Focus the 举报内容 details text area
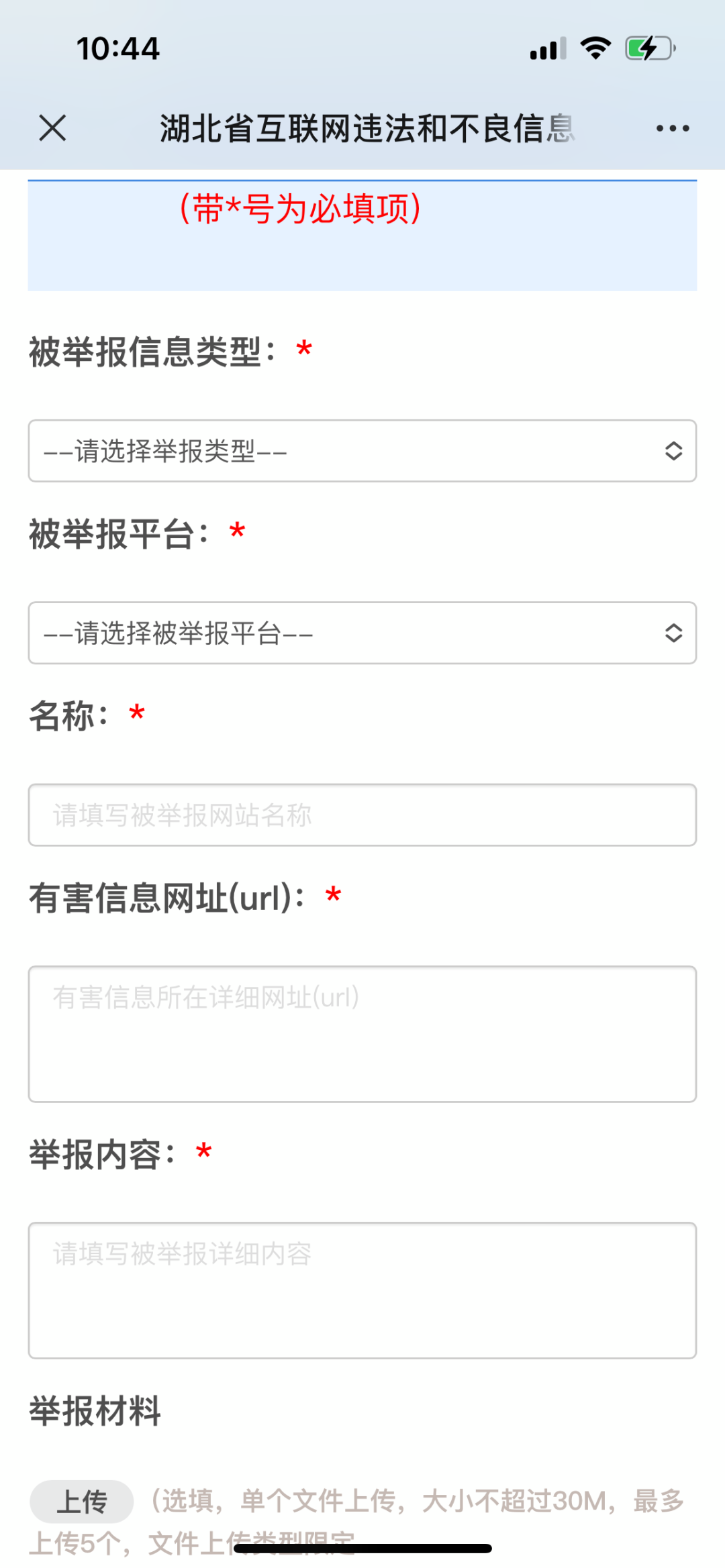The width and height of the screenshot is (725, 1568). coord(362,1288)
